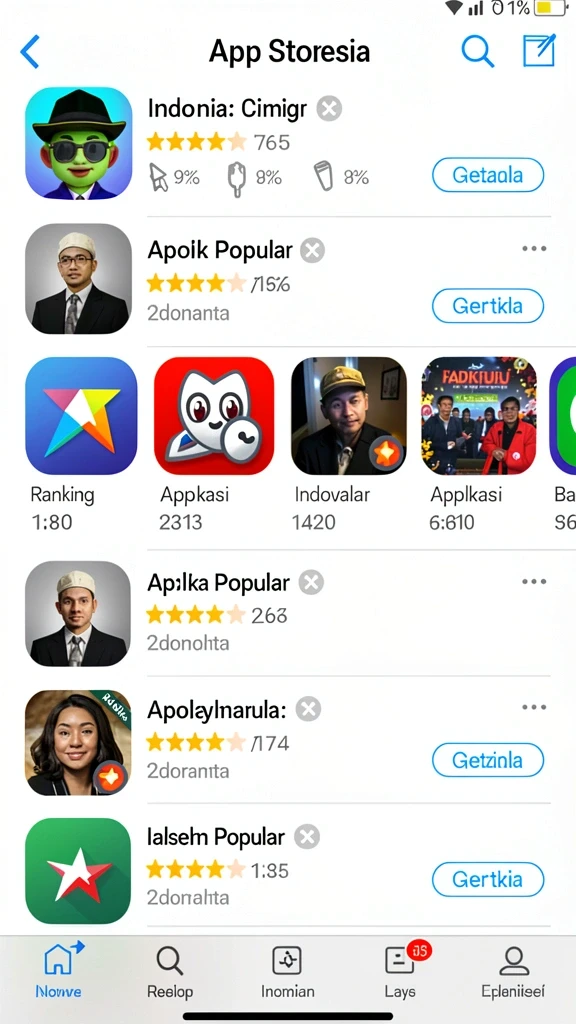Tap the Getzinla button for Apolaylnarula
The image size is (576, 1024).
point(488,760)
